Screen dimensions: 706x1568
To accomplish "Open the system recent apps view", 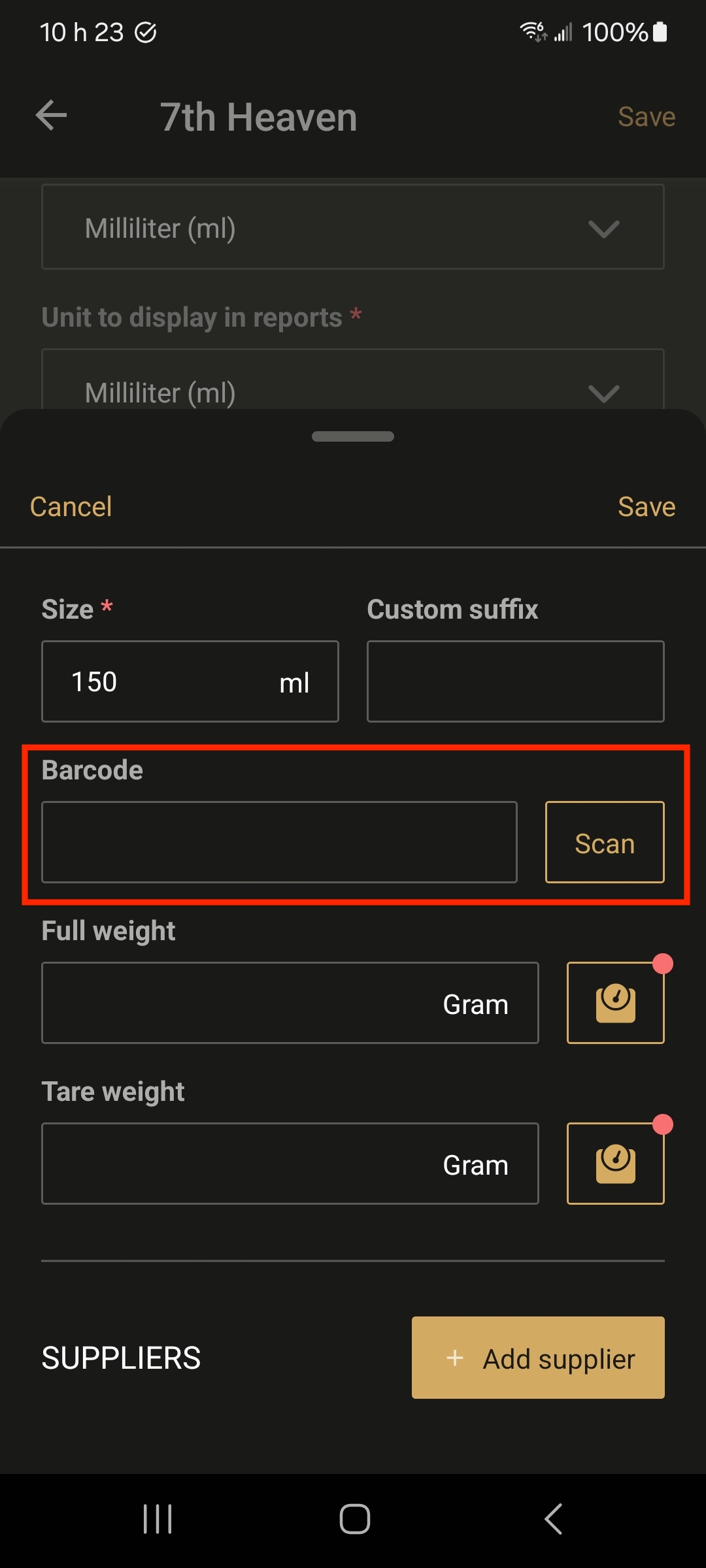I will point(158,1519).
